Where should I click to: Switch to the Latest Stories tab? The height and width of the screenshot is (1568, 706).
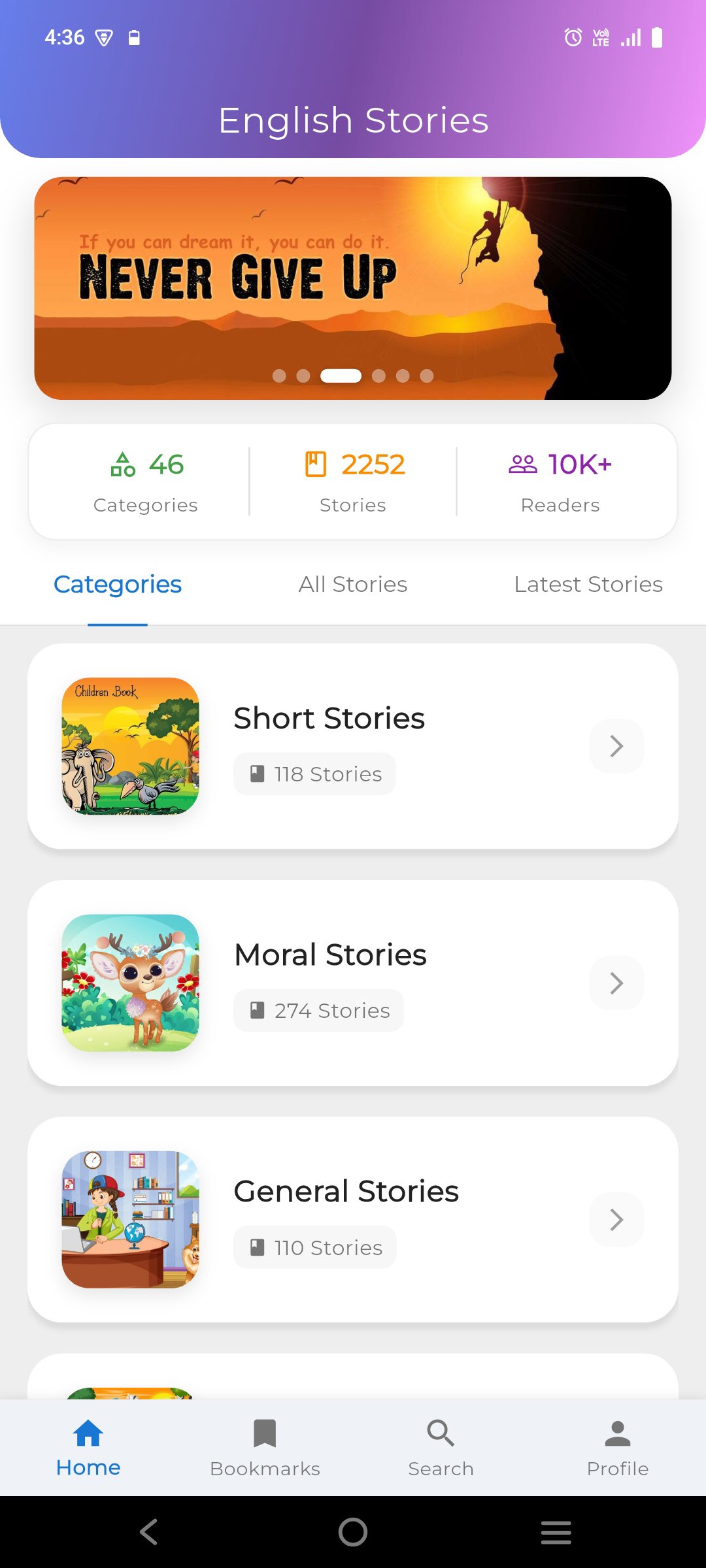pyautogui.click(x=588, y=584)
